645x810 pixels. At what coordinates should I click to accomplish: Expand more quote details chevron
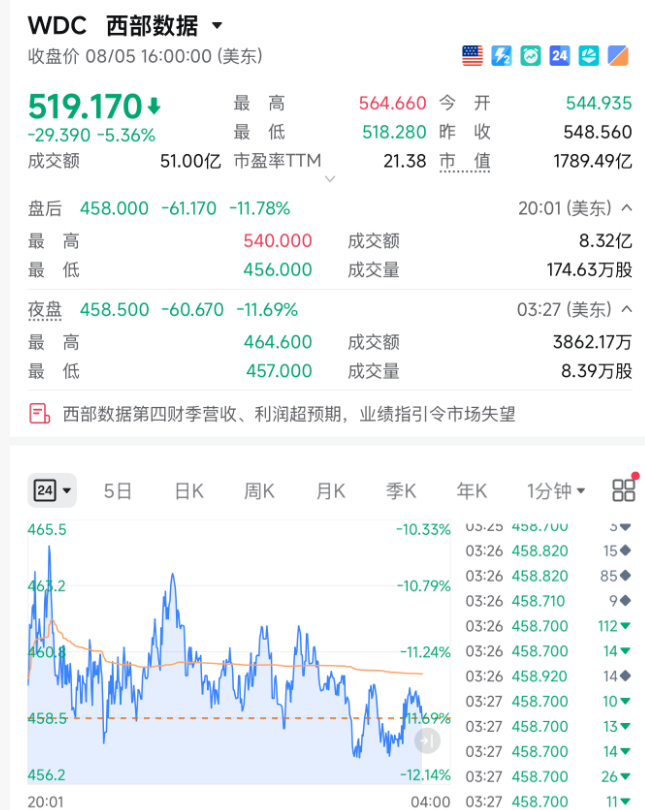coord(329,179)
